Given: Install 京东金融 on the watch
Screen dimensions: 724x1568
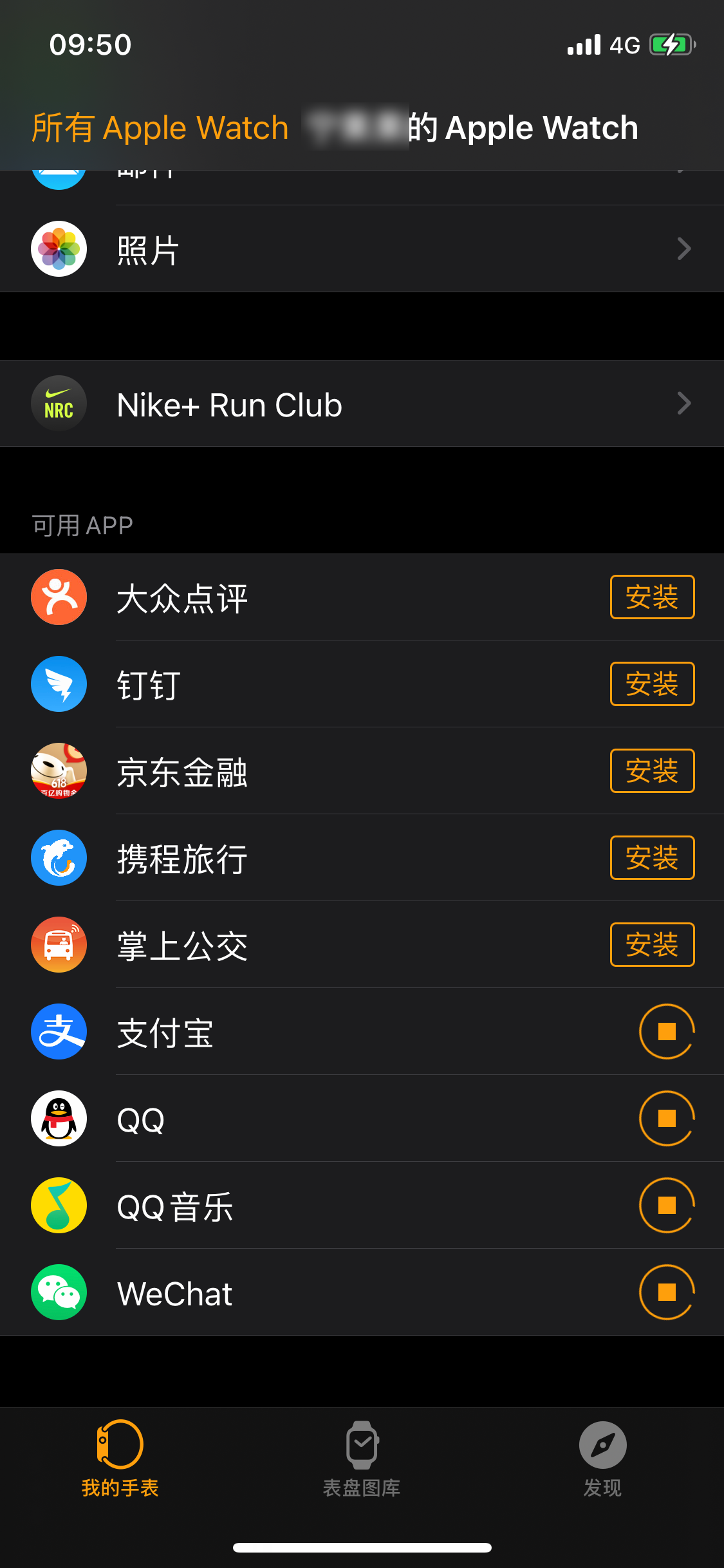Looking at the screenshot, I should pyautogui.click(x=651, y=771).
